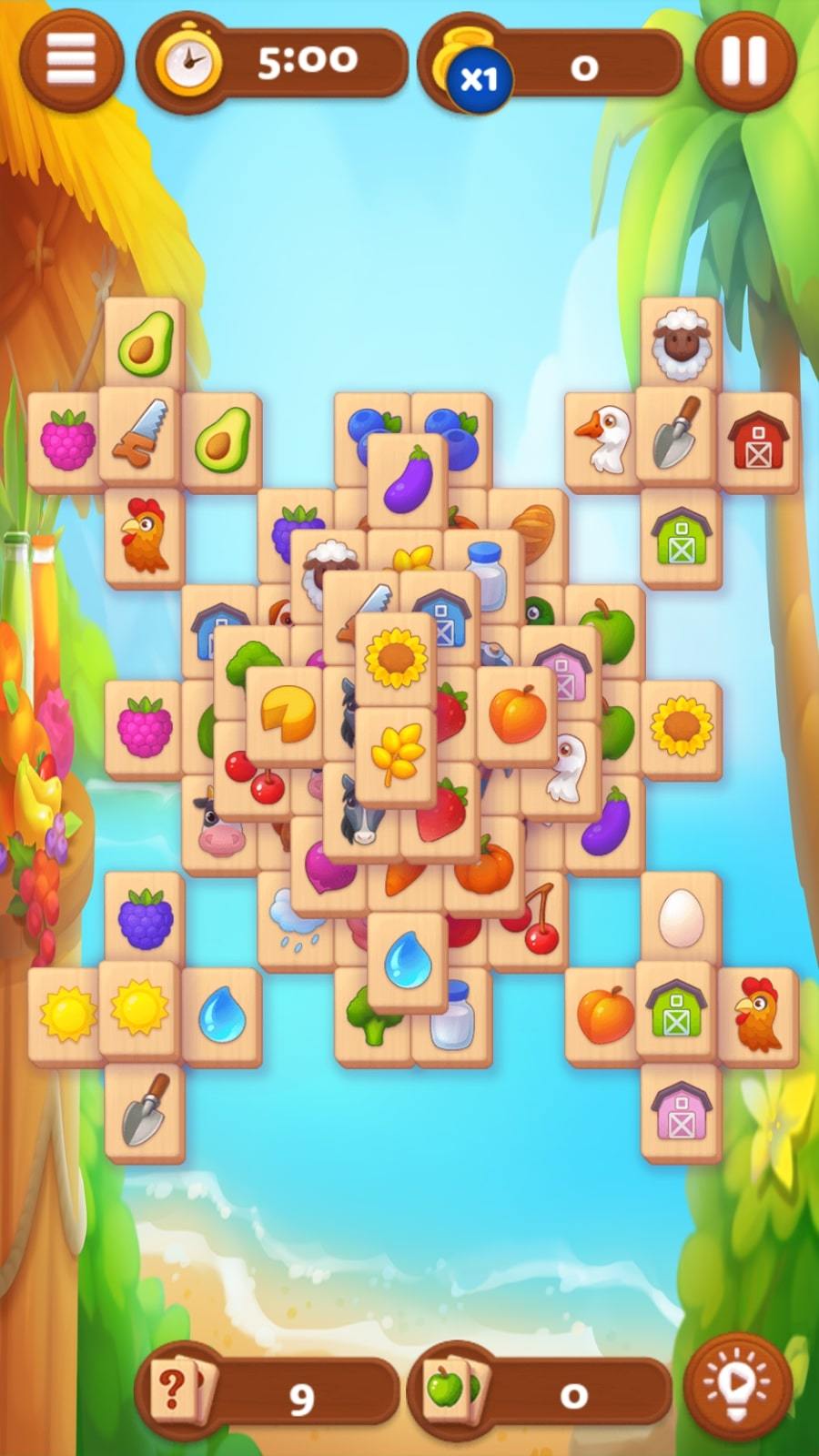This screenshot has width=819, height=1456.
Task: Select the goose tile
Action: click(x=602, y=441)
